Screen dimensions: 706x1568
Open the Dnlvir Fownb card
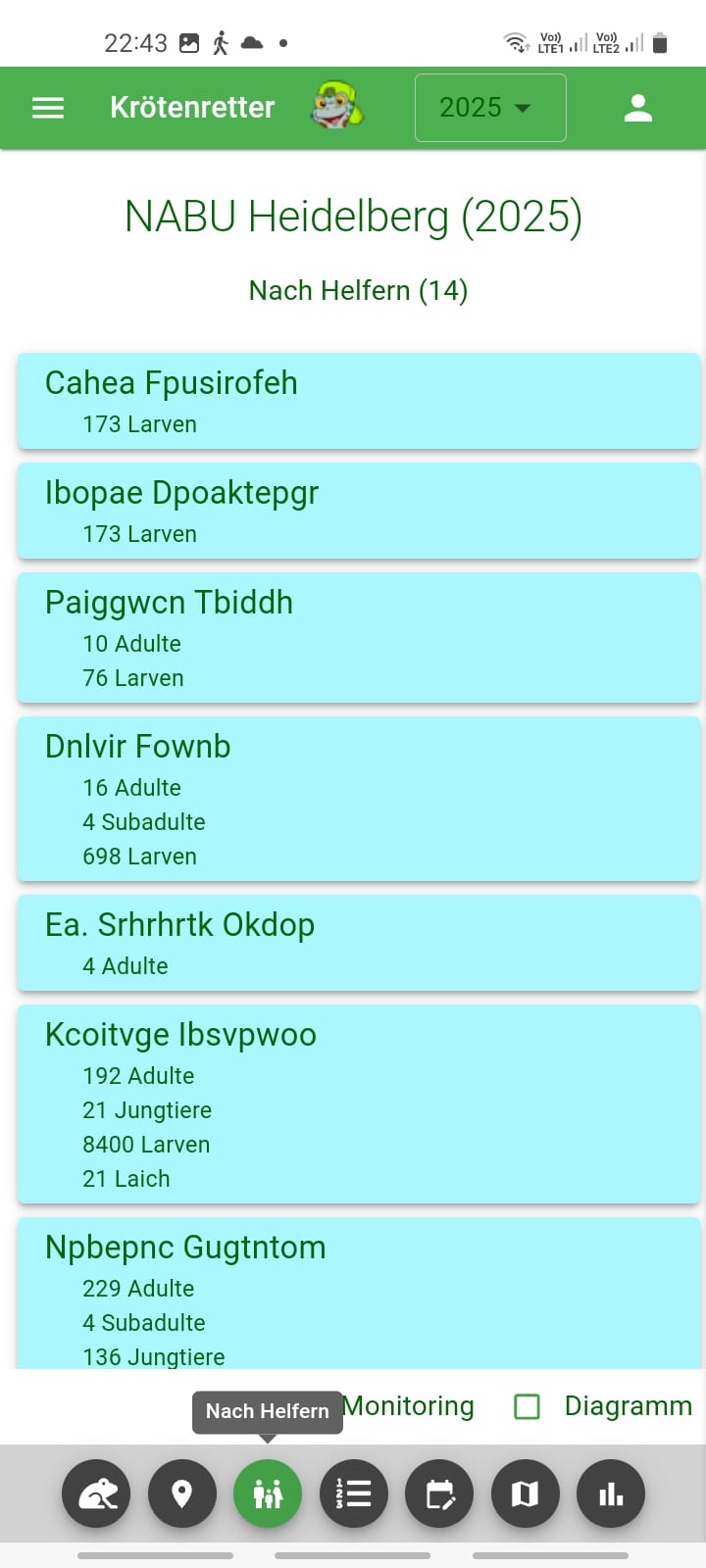pos(358,799)
